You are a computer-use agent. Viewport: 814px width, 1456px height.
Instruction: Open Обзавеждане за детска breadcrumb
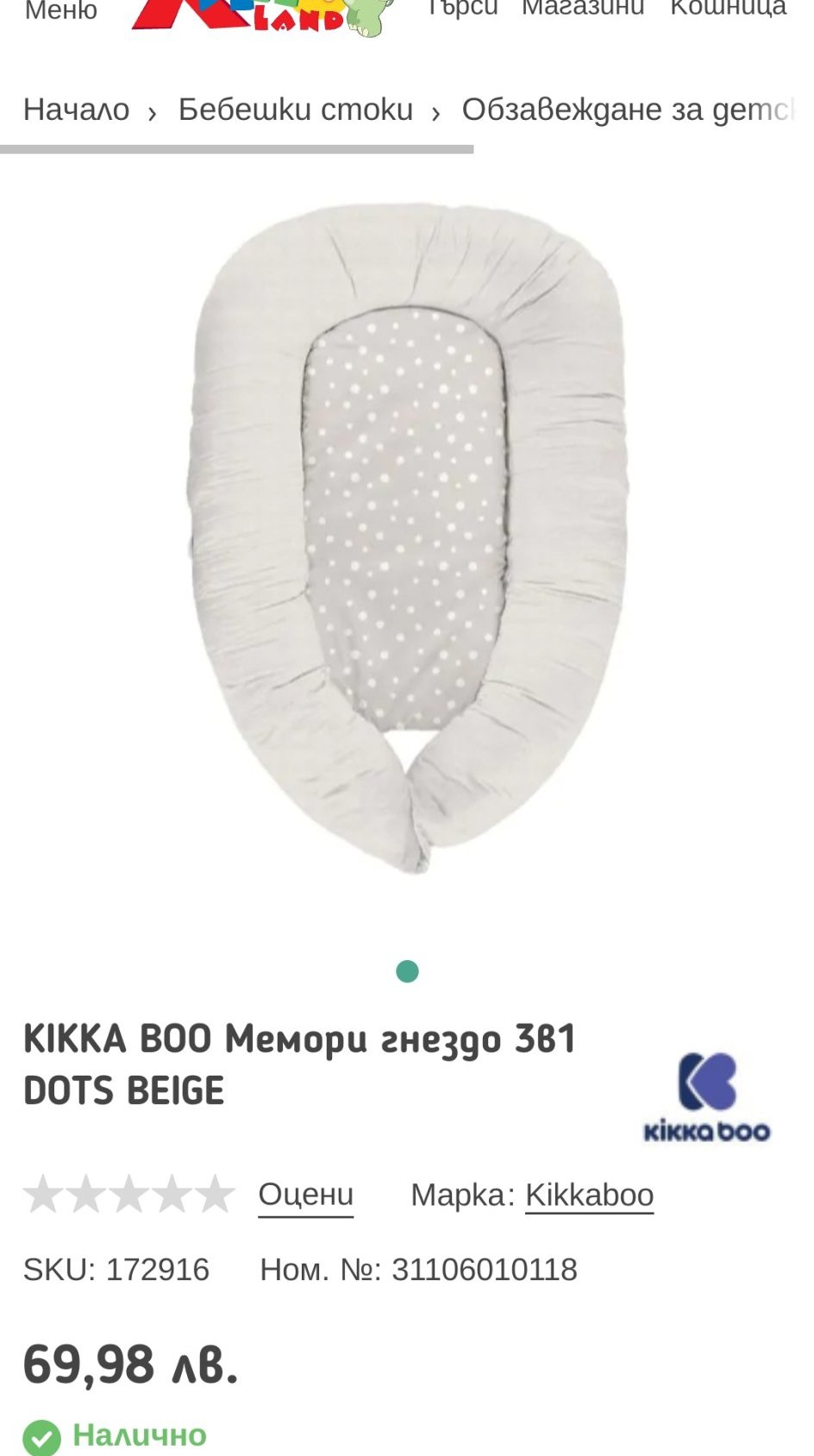tap(628, 110)
